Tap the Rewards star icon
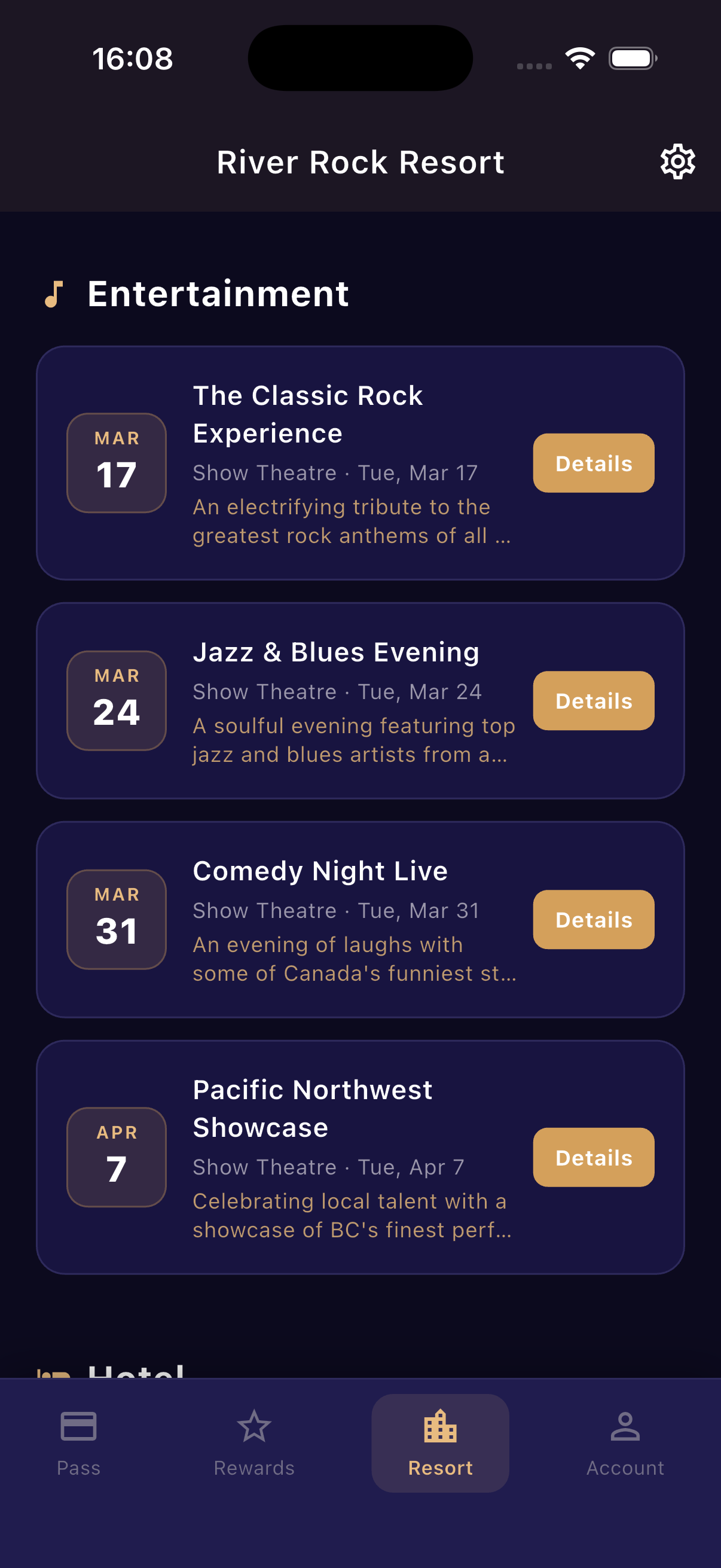Viewport: 721px width, 1568px height. click(x=254, y=1426)
